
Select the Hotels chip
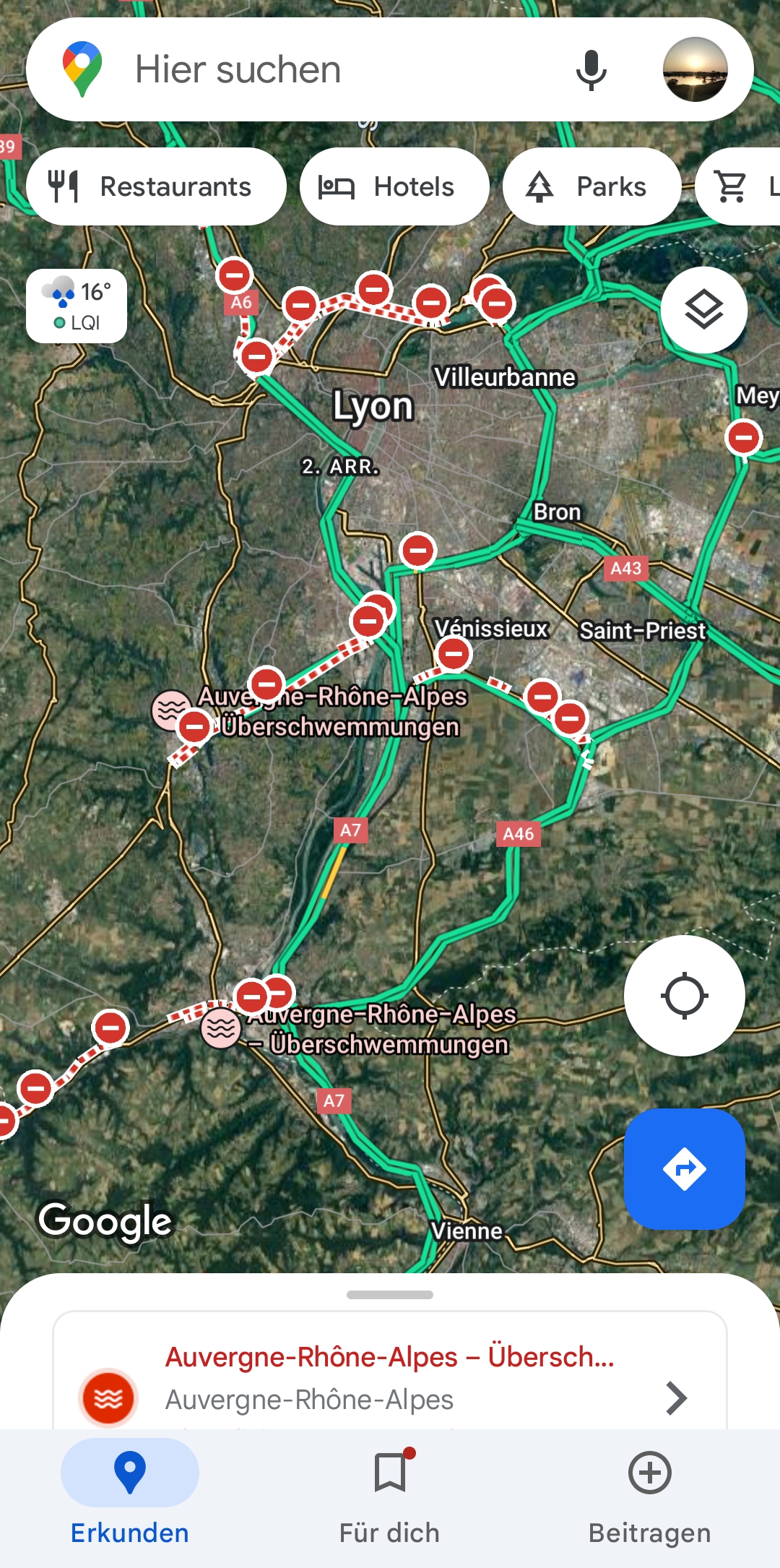point(394,186)
